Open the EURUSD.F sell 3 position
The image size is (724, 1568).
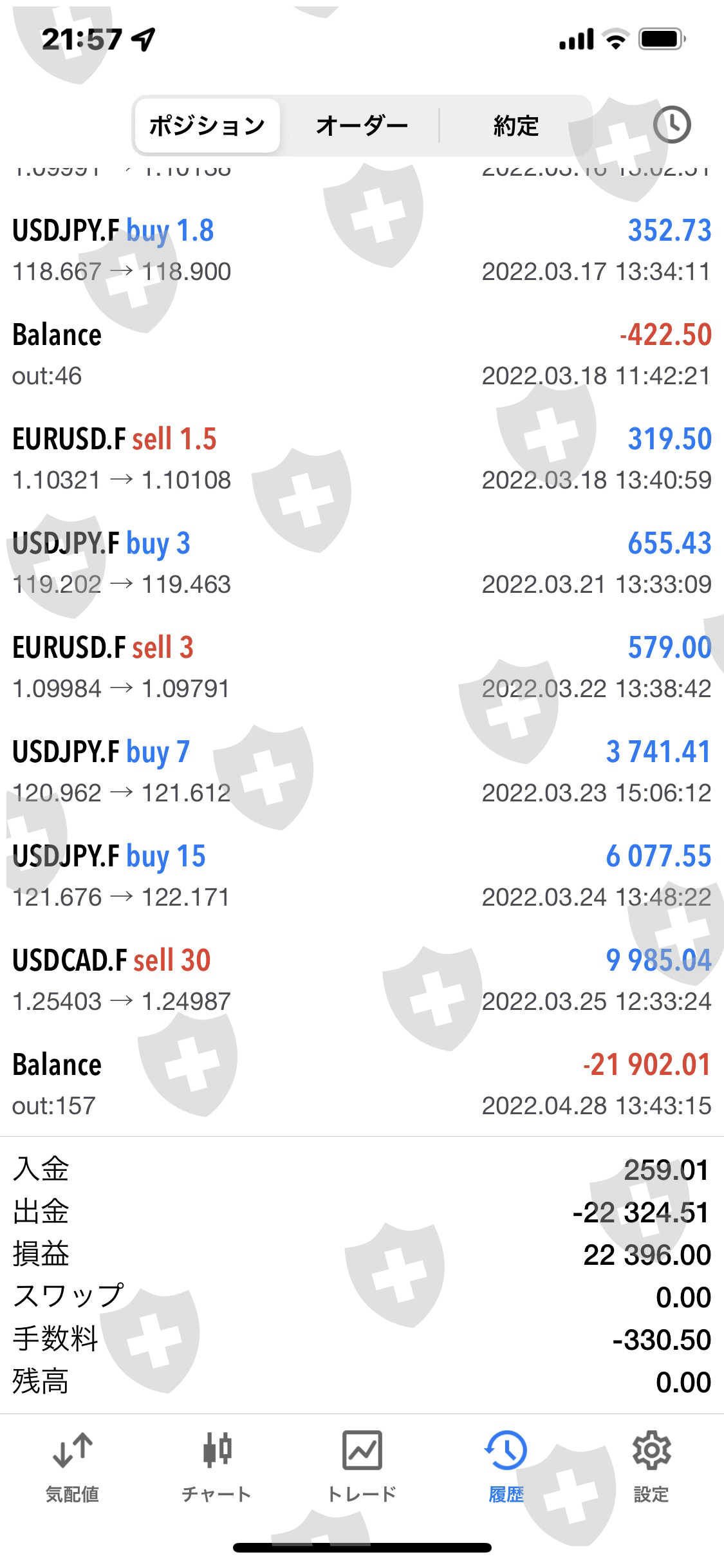point(362,667)
